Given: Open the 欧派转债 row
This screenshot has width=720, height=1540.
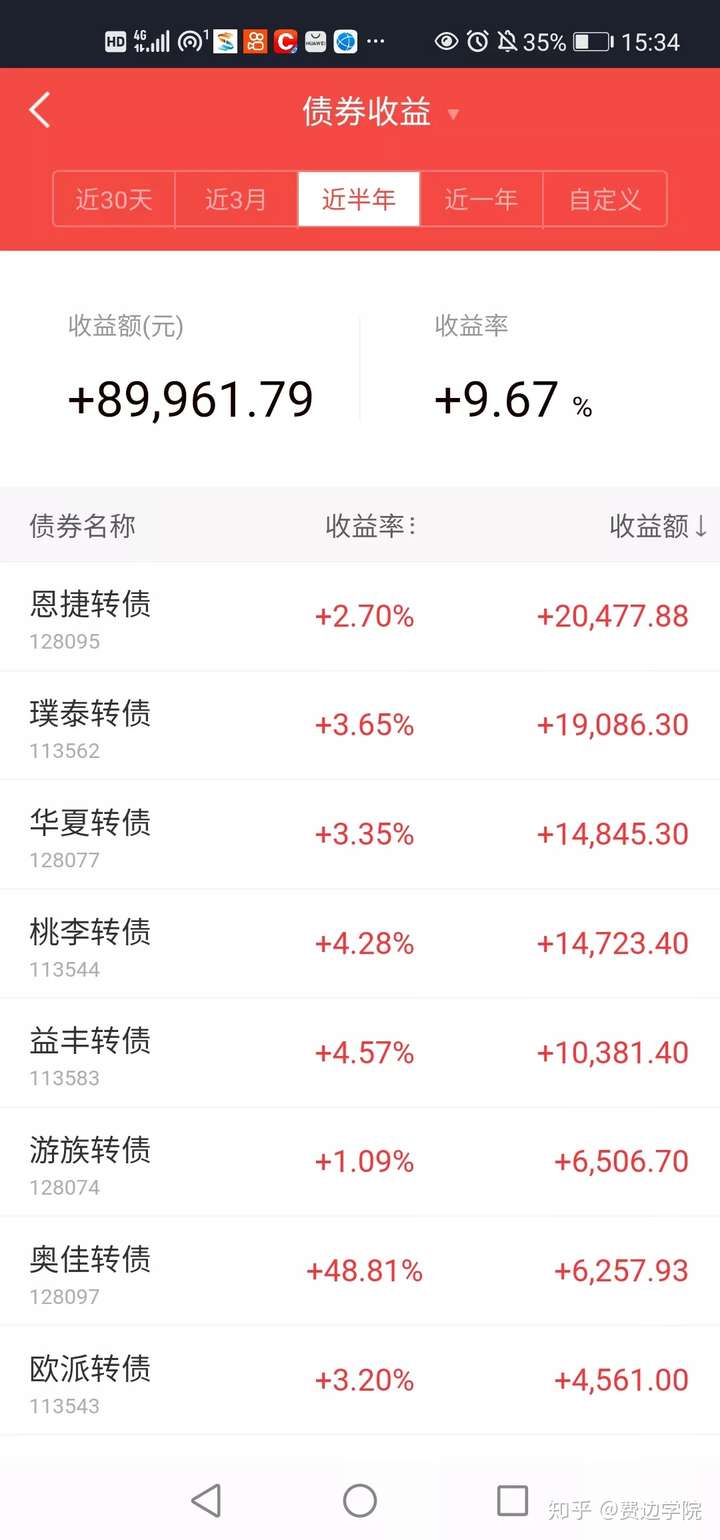Looking at the screenshot, I should point(360,1380).
